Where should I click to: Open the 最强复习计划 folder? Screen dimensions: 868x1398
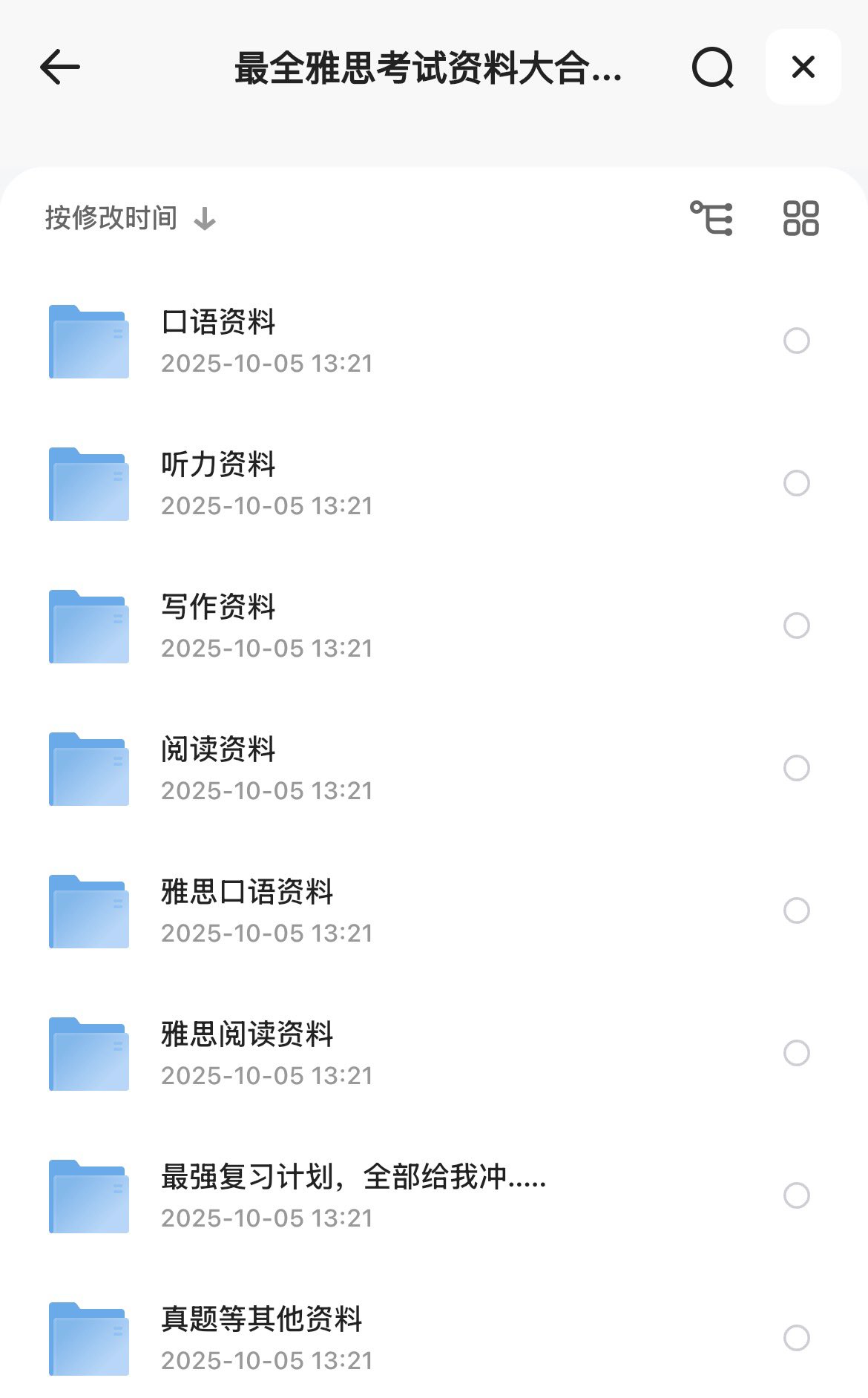(353, 1178)
